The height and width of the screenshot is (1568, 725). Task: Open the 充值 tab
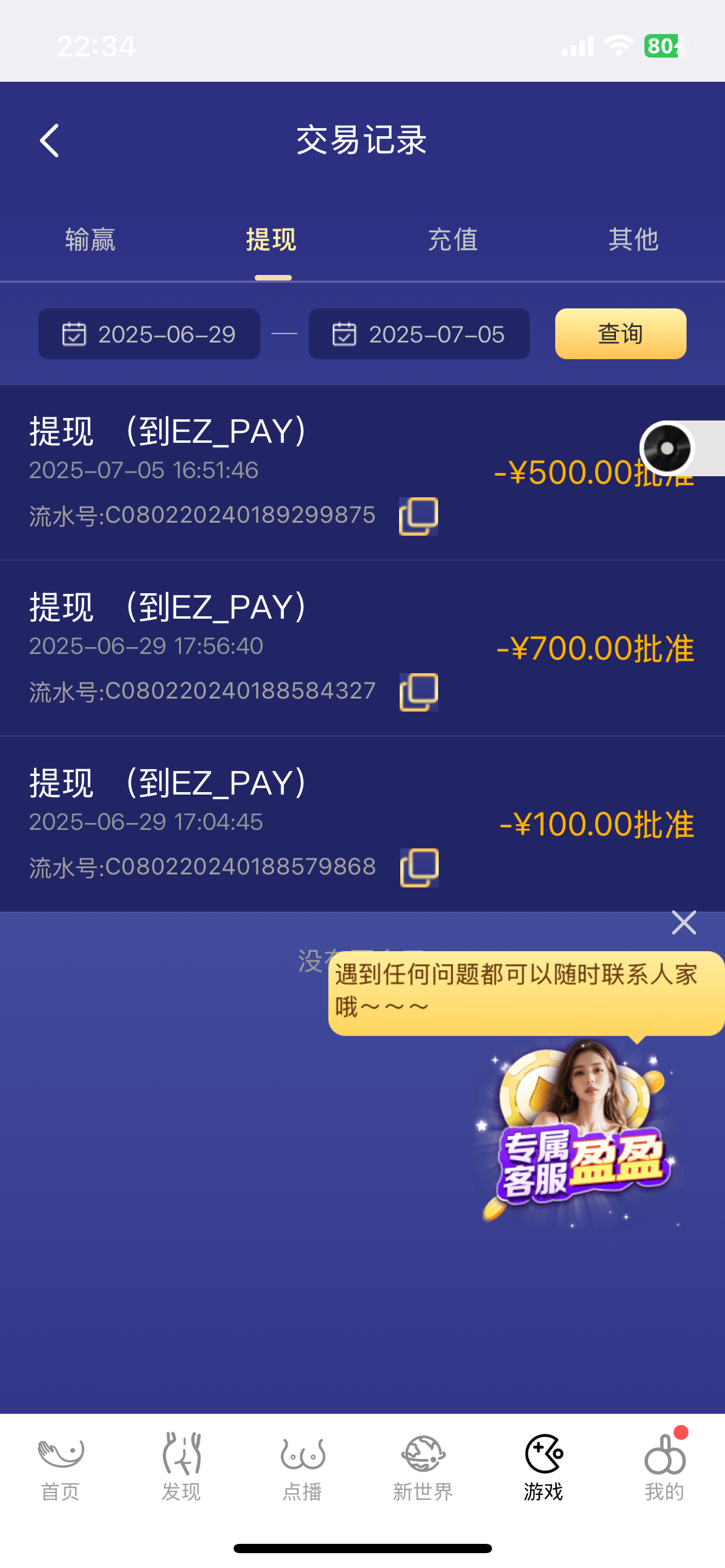pos(453,240)
